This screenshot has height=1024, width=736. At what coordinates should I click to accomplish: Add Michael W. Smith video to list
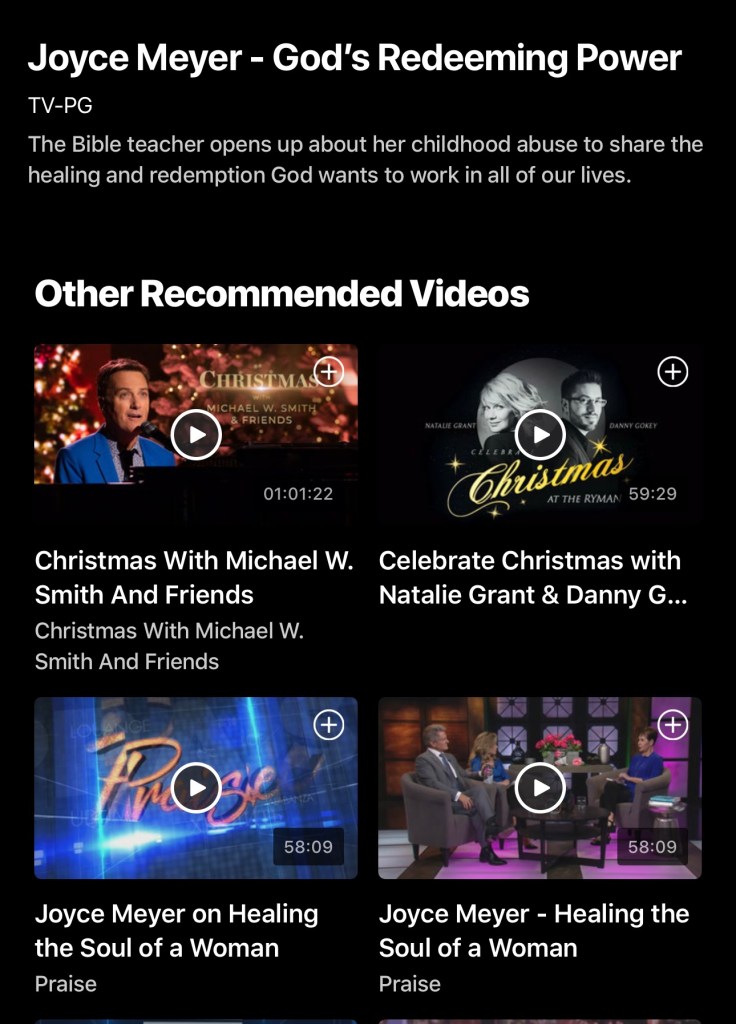click(x=329, y=372)
